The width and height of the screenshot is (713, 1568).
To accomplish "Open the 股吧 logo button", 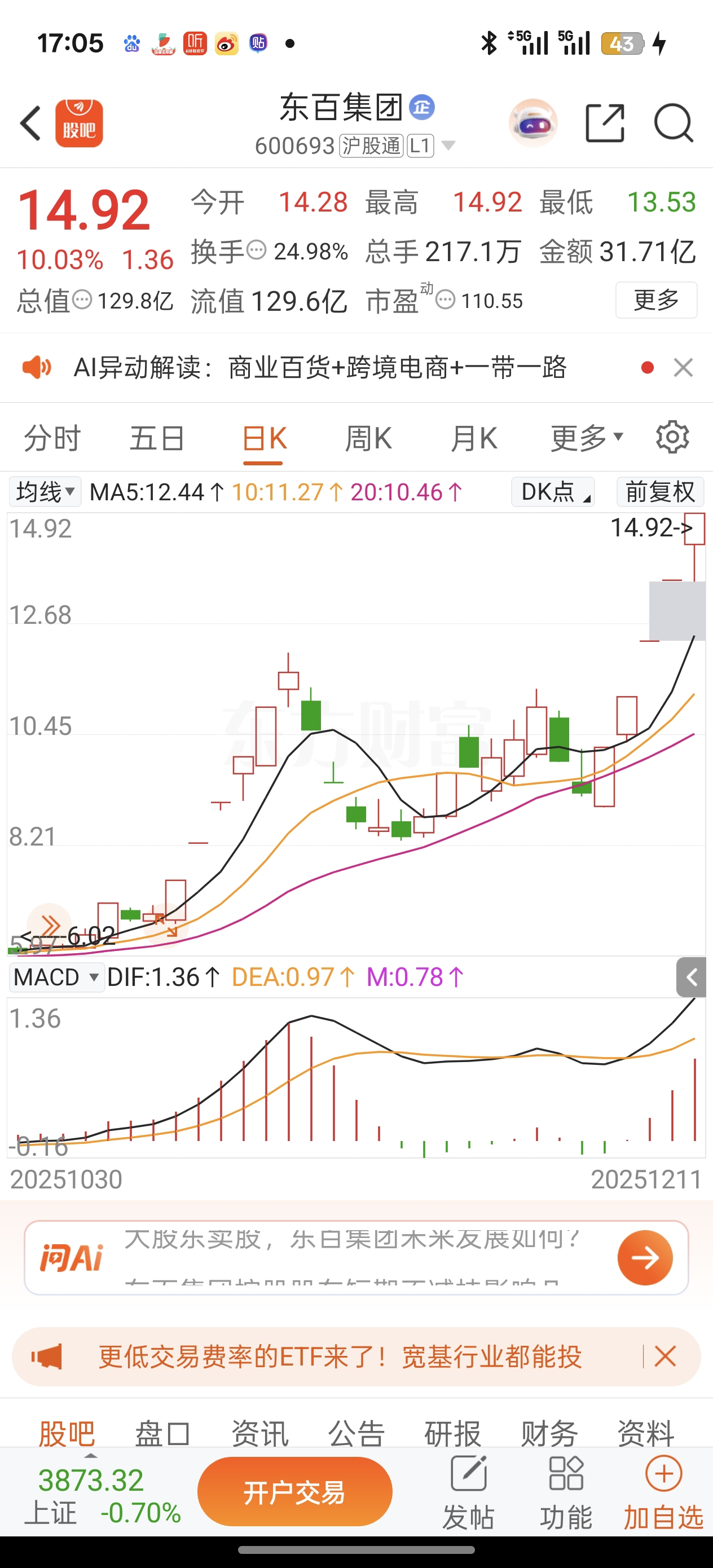I will (79, 124).
